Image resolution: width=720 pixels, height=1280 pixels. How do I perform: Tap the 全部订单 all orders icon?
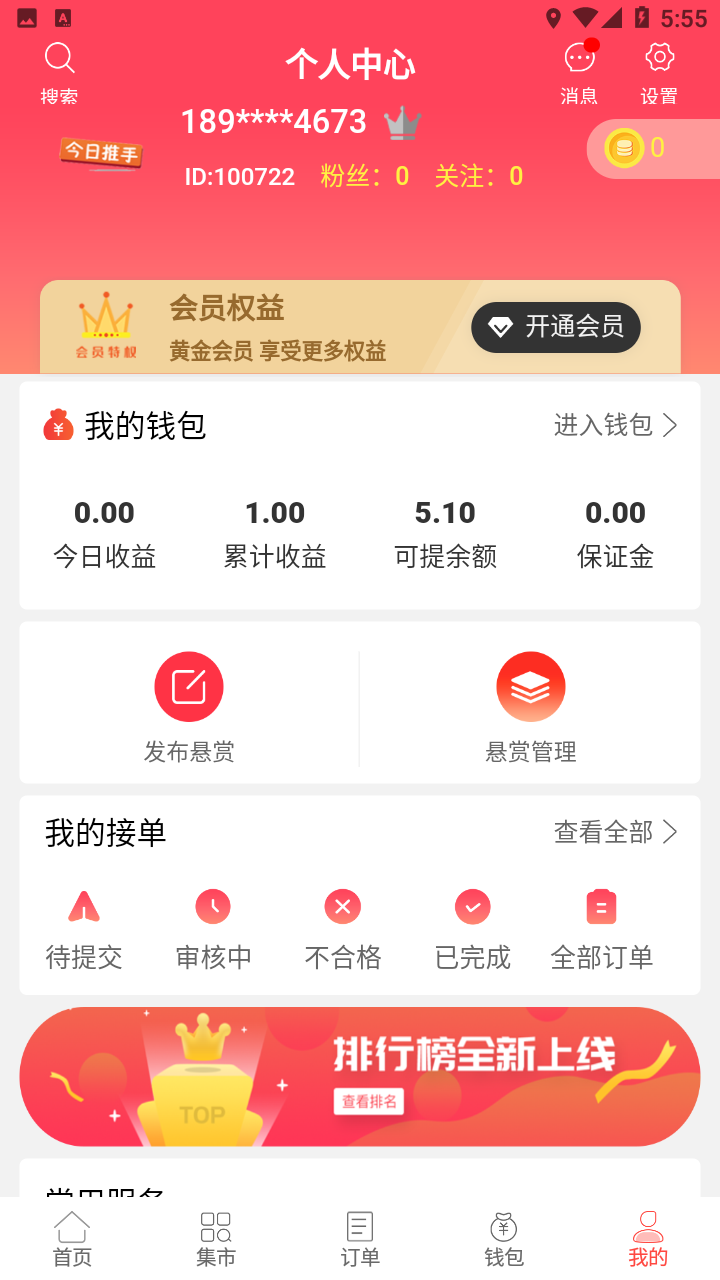601,906
